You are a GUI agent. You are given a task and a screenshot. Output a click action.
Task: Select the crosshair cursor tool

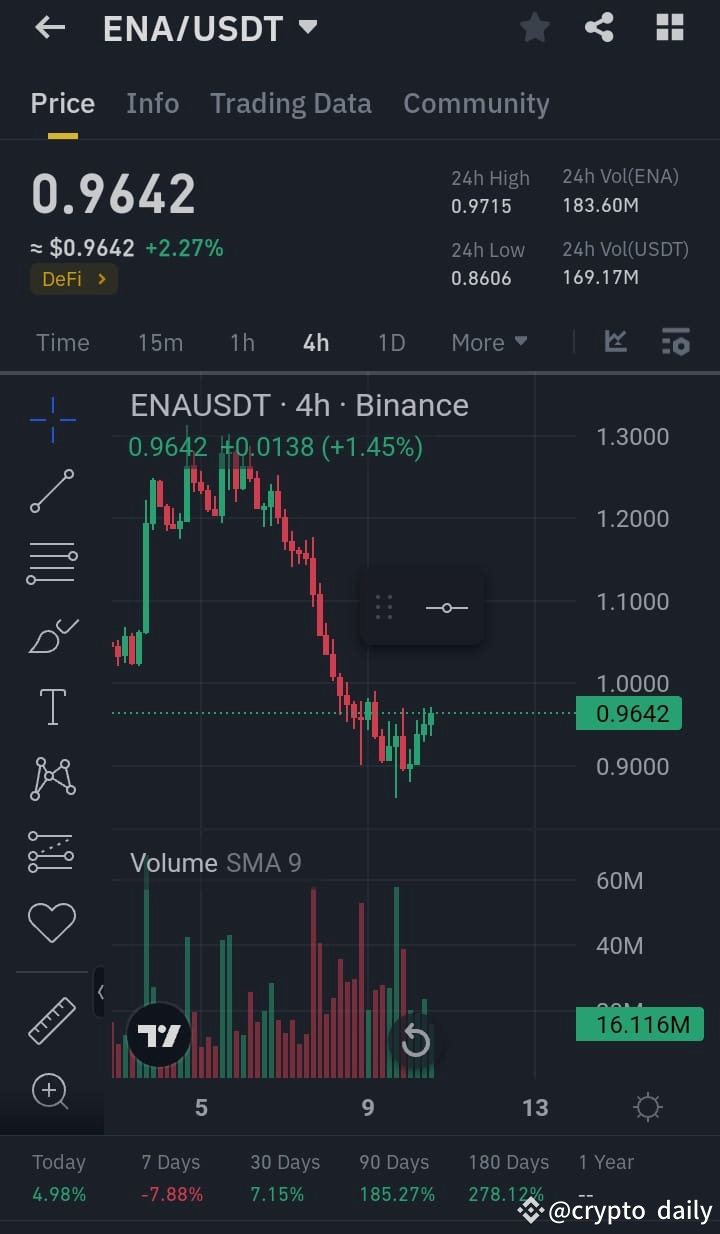(51, 419)
